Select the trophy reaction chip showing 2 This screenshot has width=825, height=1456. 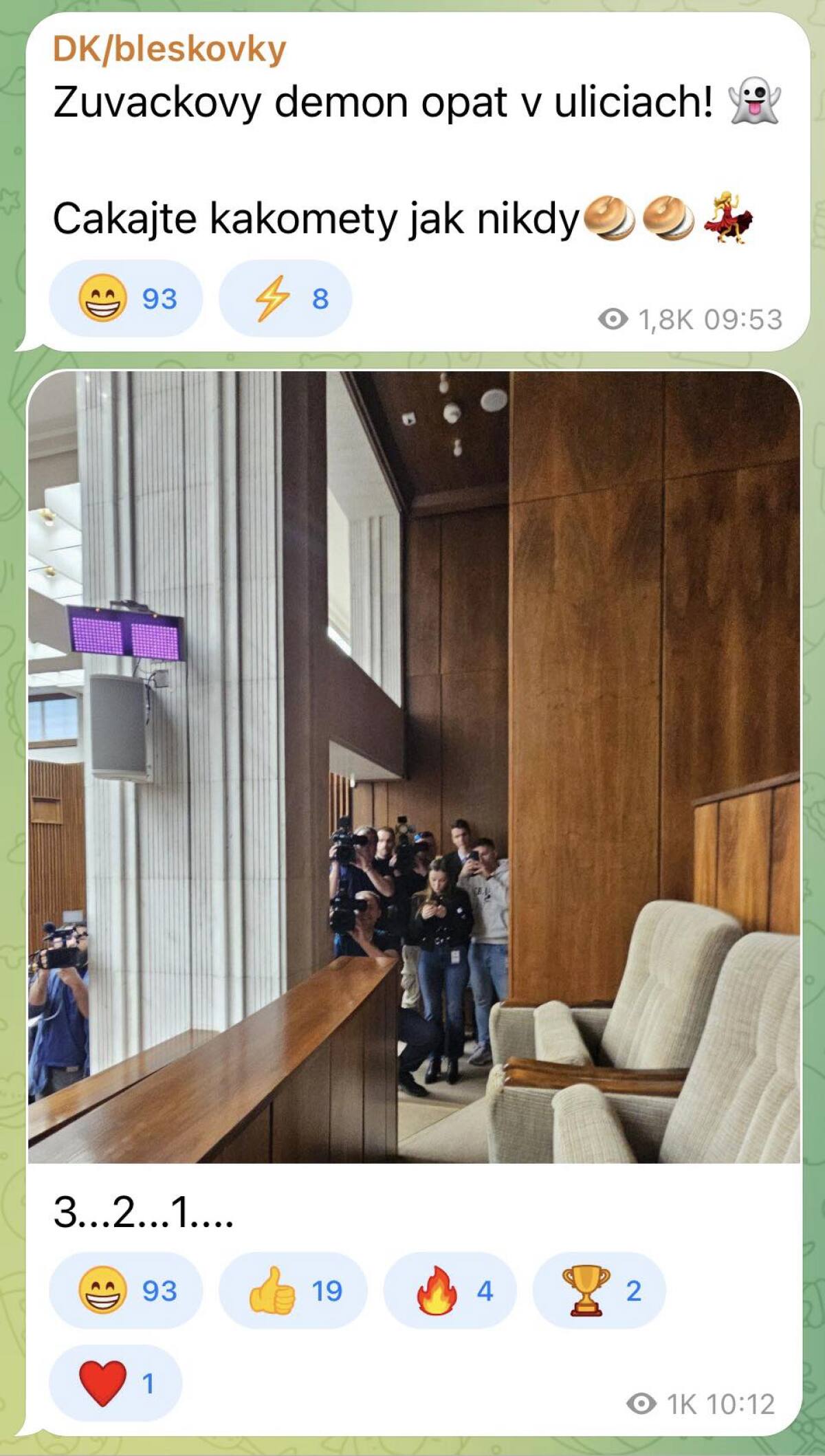pyautogui.click(x=599, y=1290)
